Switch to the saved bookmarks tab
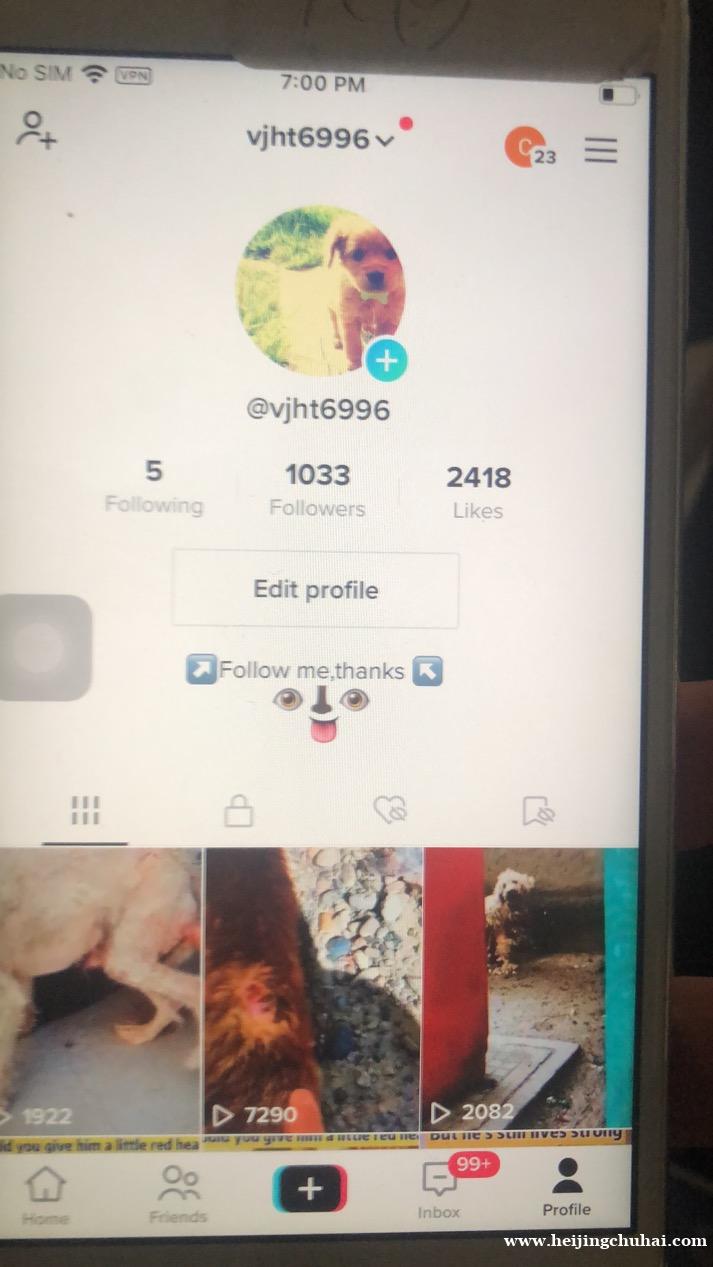The image size is (713, 1267). (x=539, y=811)
